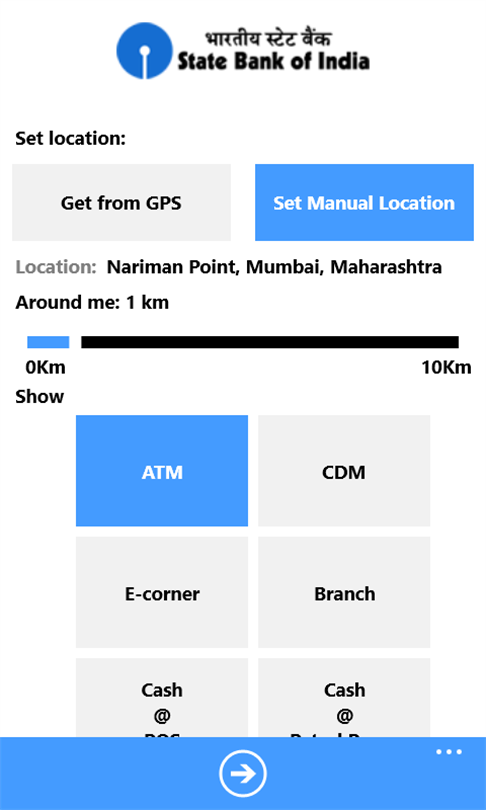Select the CDM option
The width and height of the screenshot is (486, 810).
(344, 471)
